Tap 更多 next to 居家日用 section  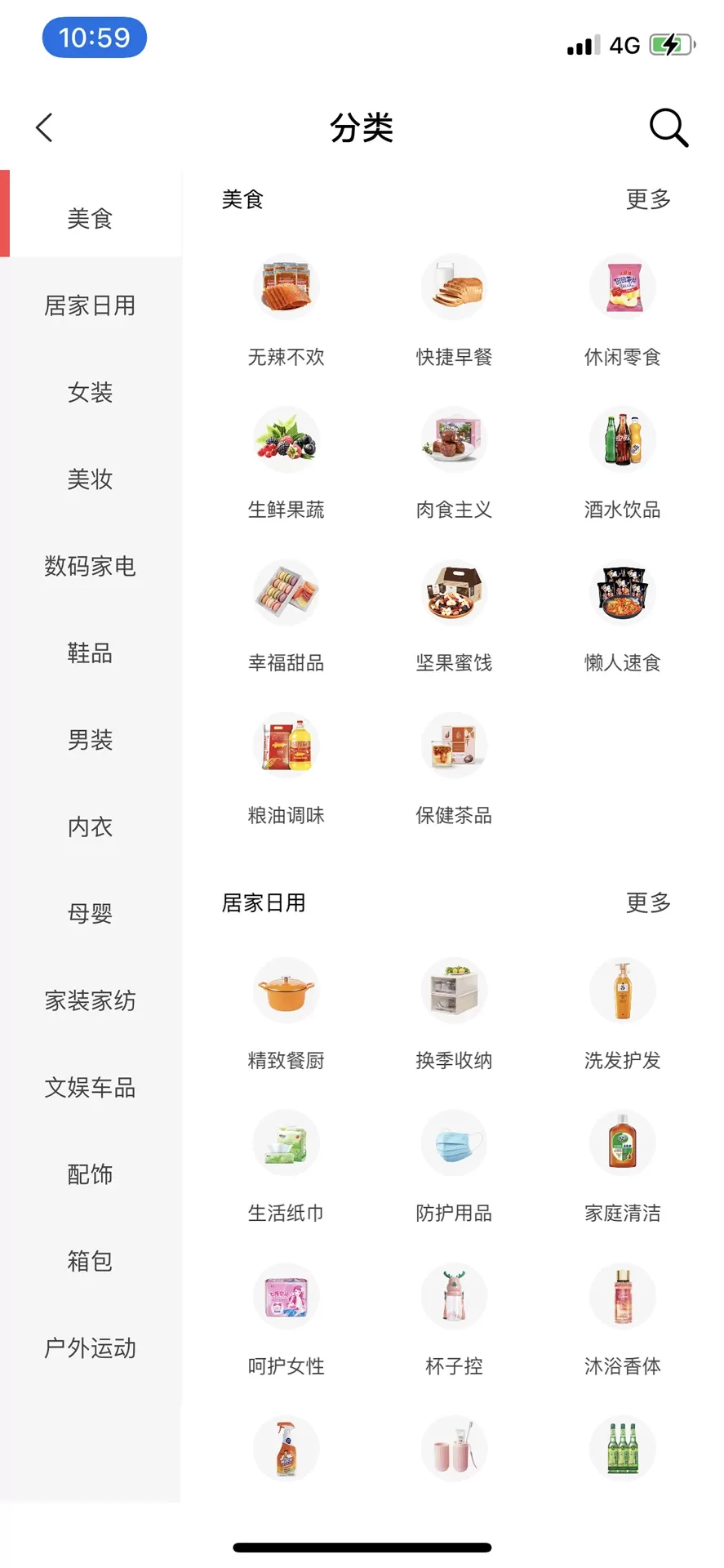point(648,903)
